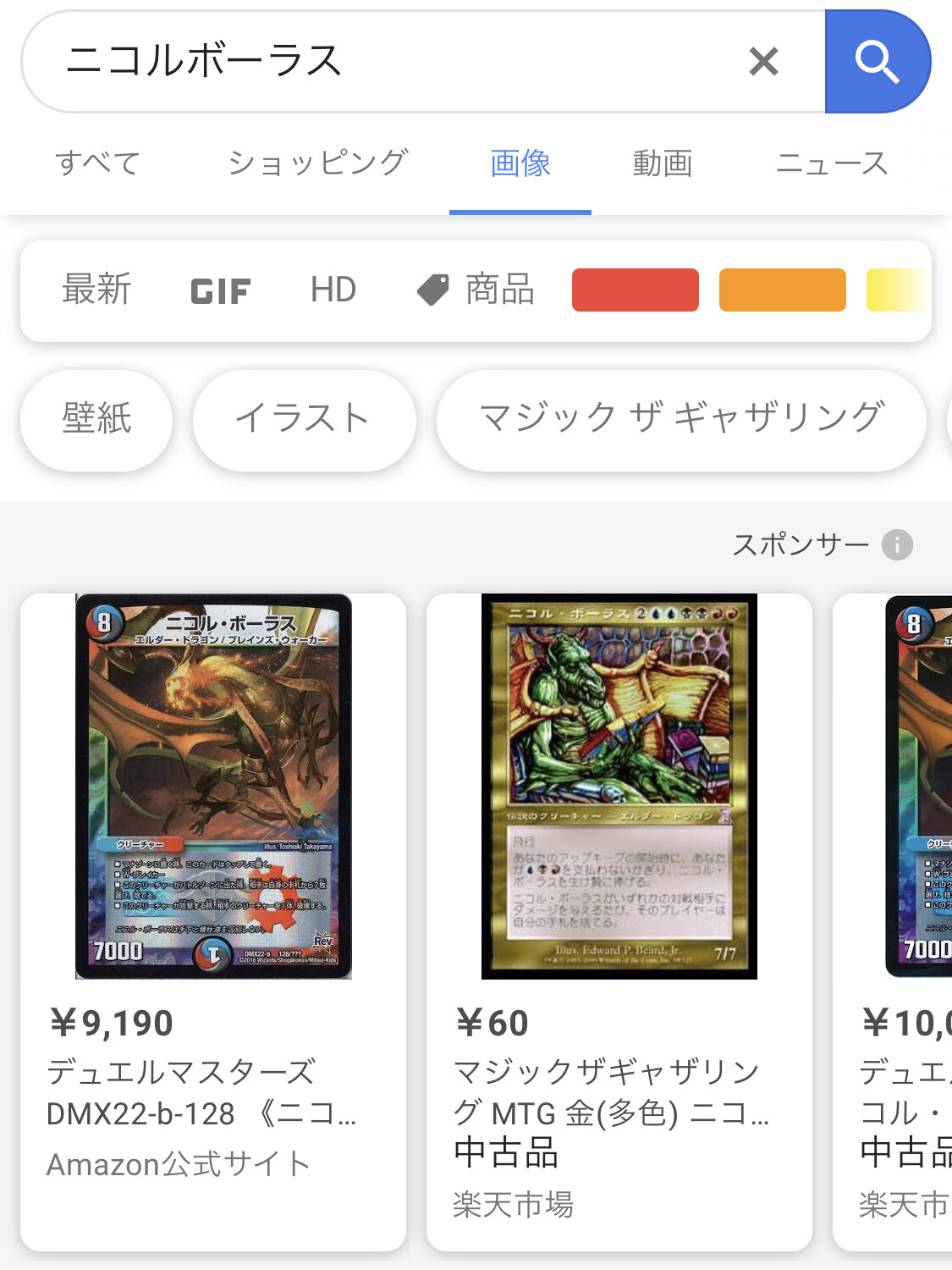The image size is (952, 1270).
Task: Select the 画像 tab
Action: click(x=520, y=163)
